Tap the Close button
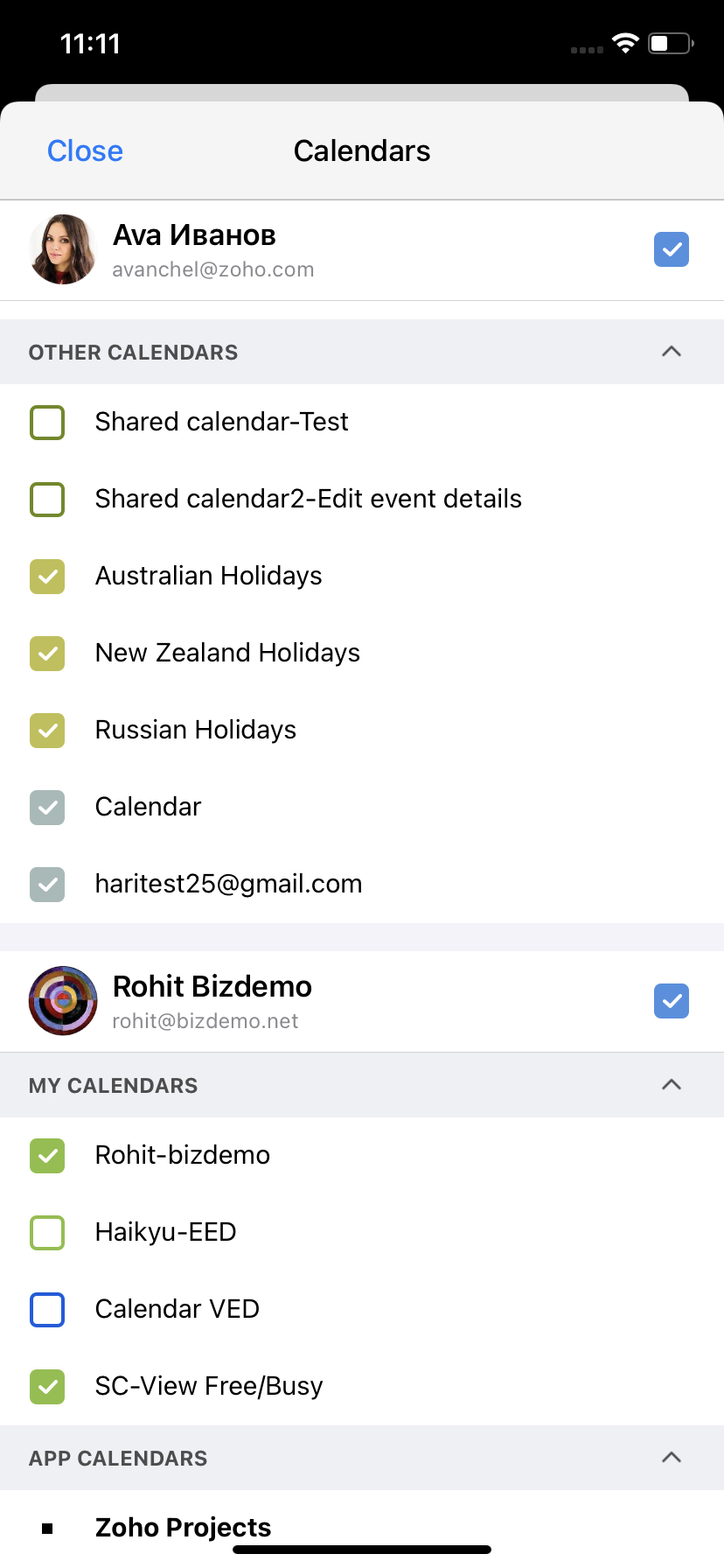The height and width of the screenshot is (1568, 724). point(84,150)
